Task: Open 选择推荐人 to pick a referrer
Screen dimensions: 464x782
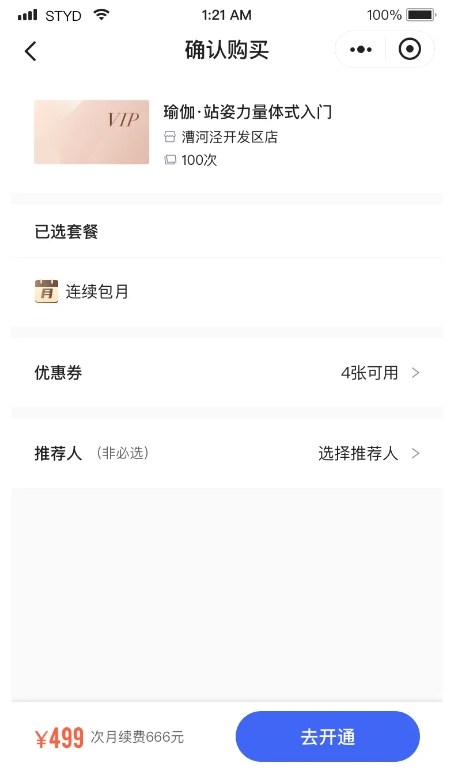Action: tap(369, 453)
